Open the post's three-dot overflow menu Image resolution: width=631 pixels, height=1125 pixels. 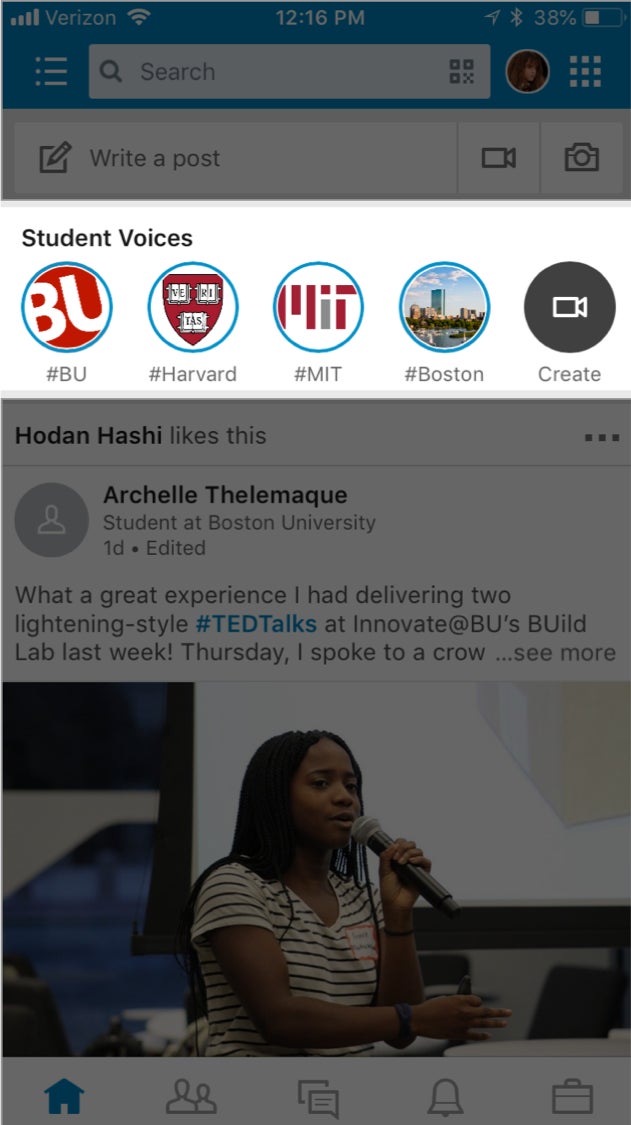tap(601, 437)
